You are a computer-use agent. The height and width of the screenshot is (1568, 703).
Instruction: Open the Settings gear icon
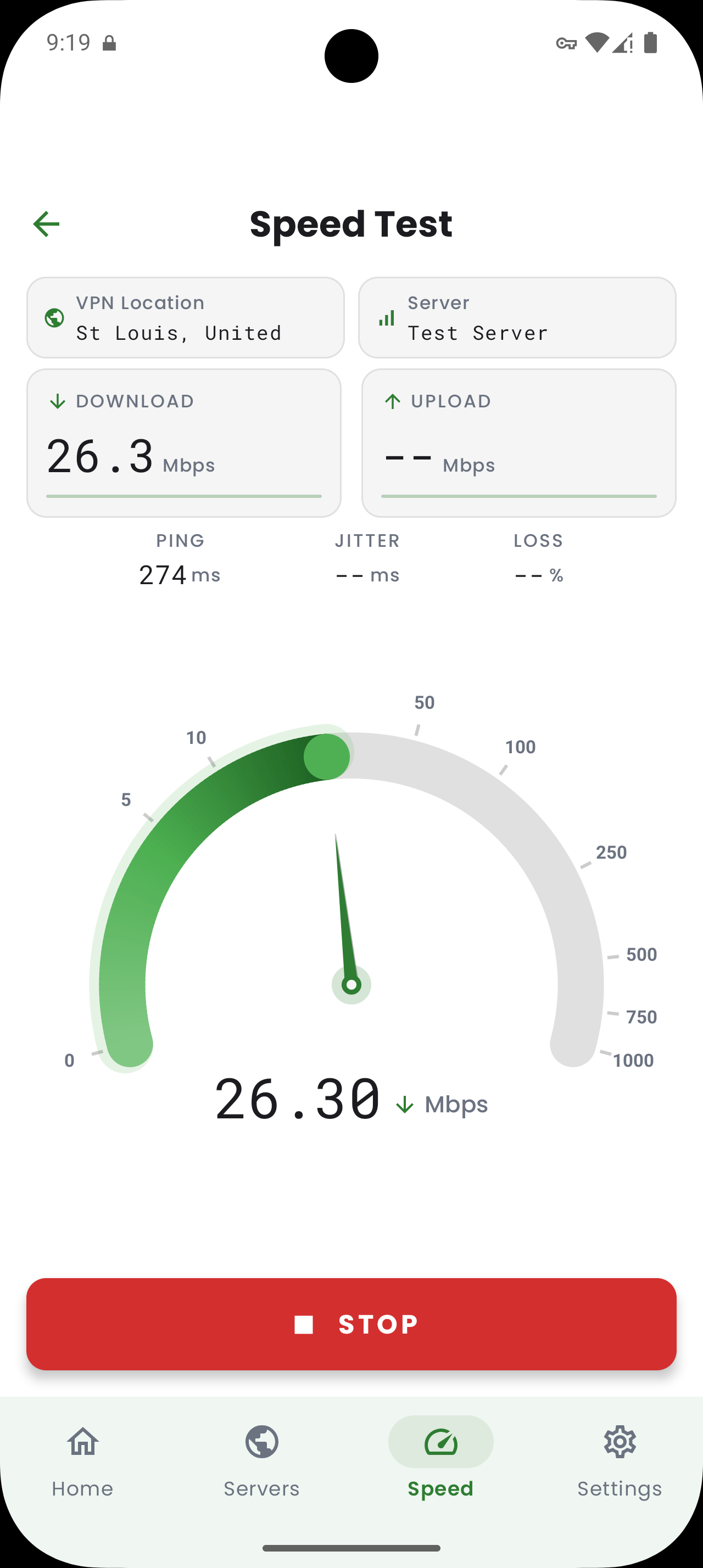(620, 1443)
